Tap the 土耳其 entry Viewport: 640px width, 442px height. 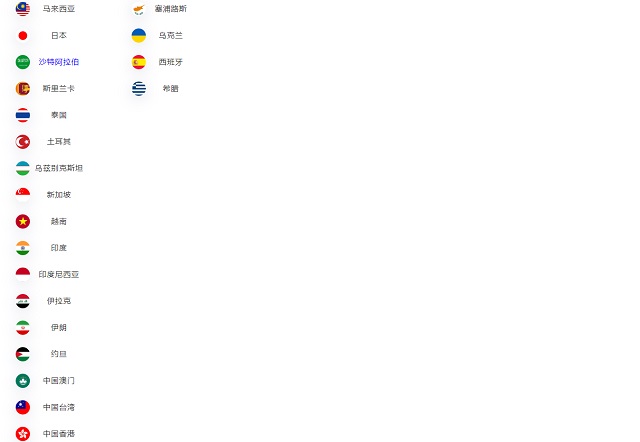pyautogui.click(x=58, y=141)
